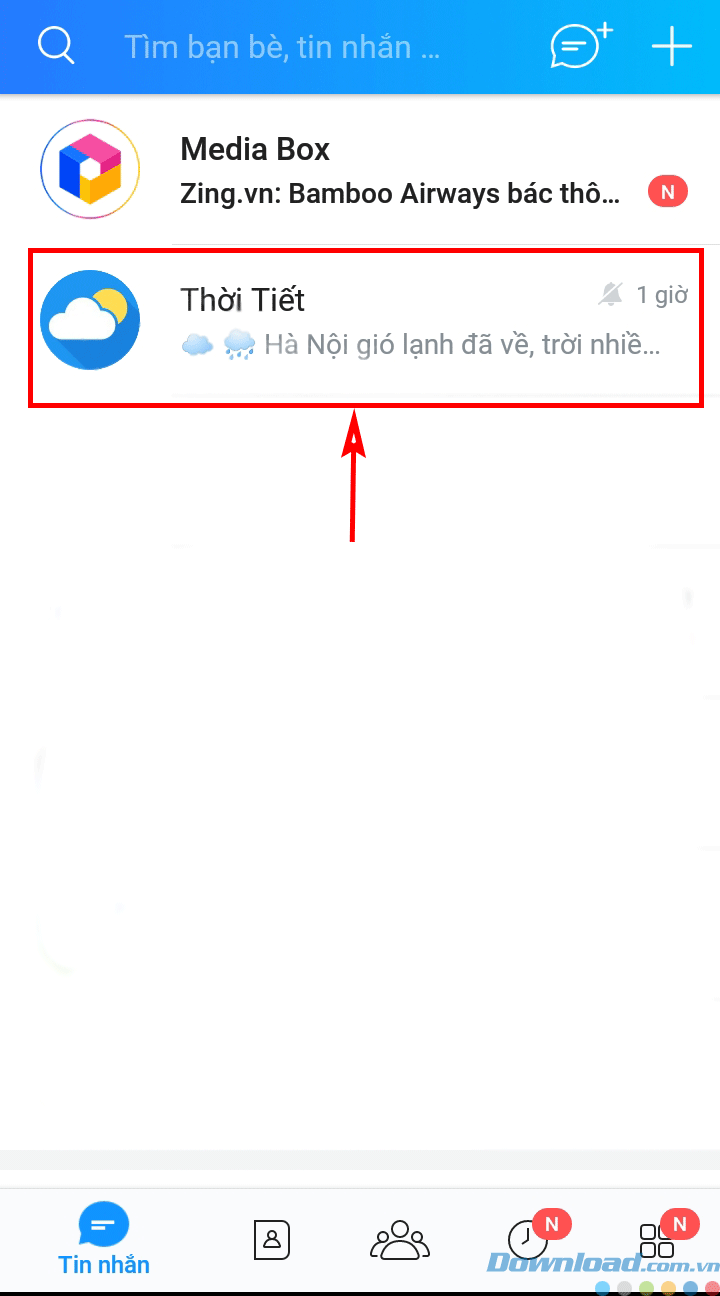Open the plus add menu
Viewport: 720px width, 1296px height.
coord(671,46)
